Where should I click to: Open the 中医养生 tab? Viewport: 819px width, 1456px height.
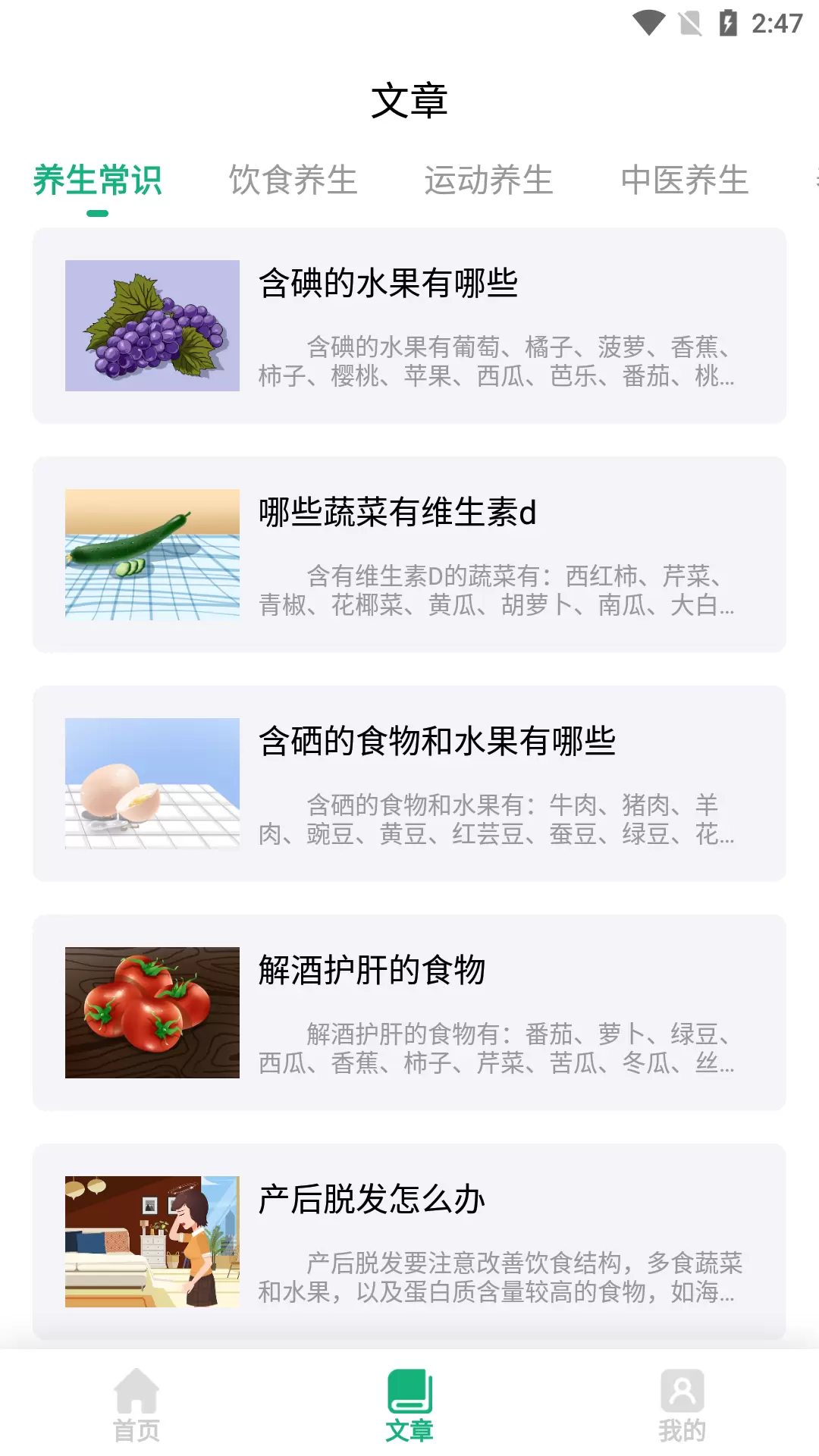point(684,180)
